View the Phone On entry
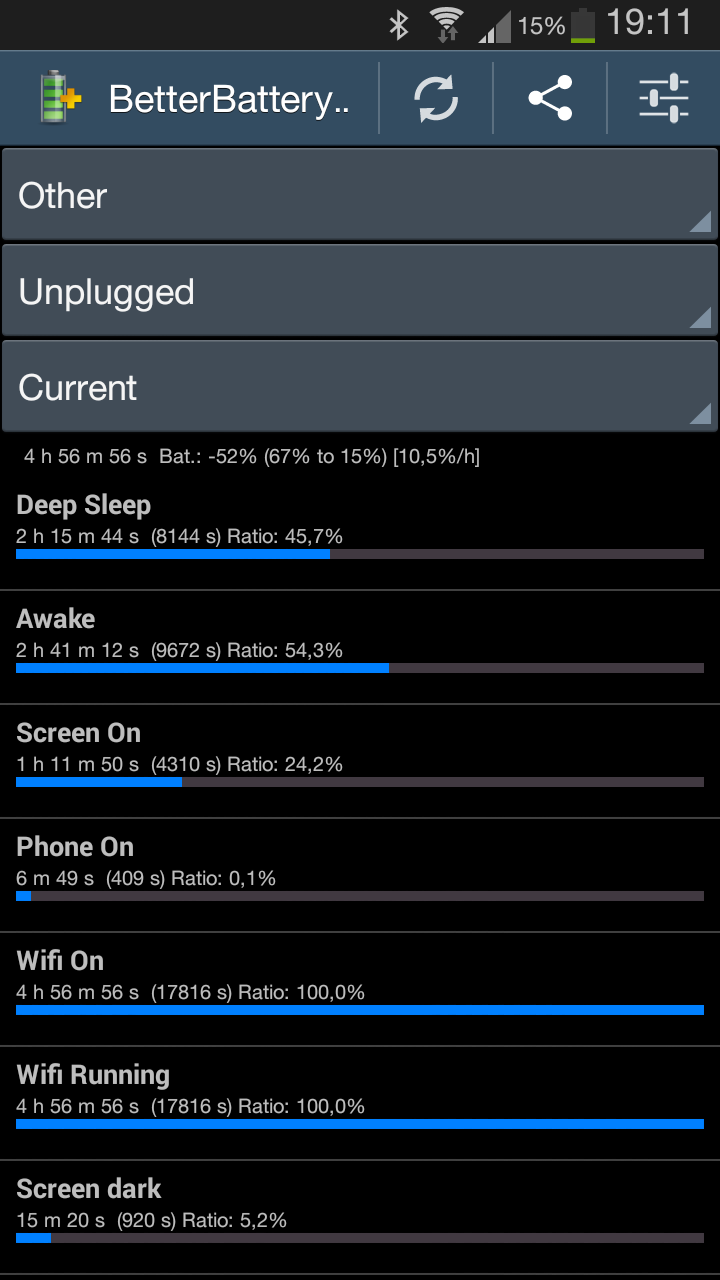Viewport: 720px width, 1280px height. pos(360,875)
